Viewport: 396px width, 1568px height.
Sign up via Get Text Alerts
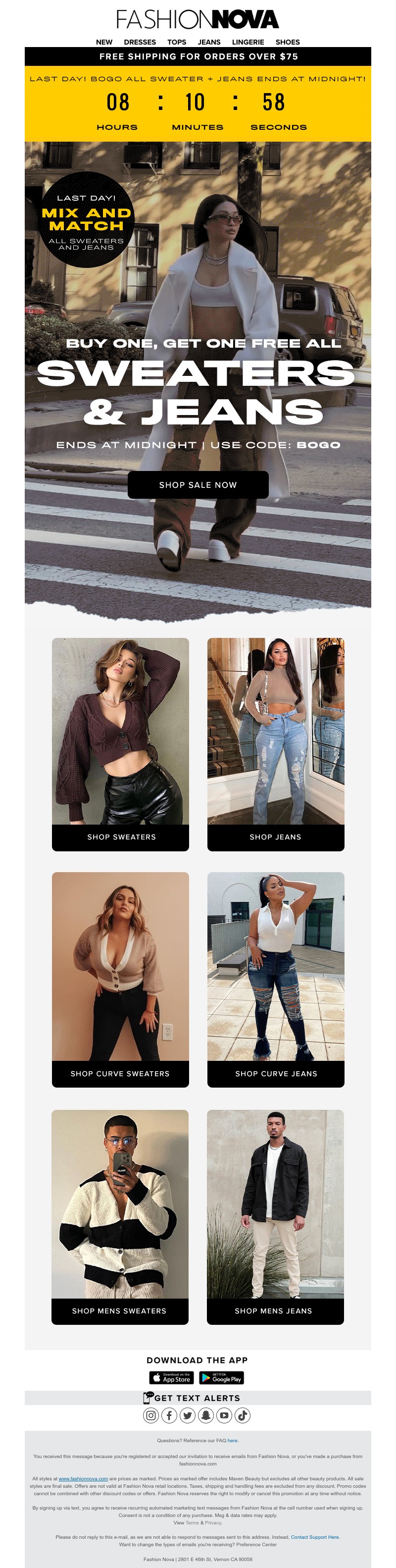click(197, 1398)
